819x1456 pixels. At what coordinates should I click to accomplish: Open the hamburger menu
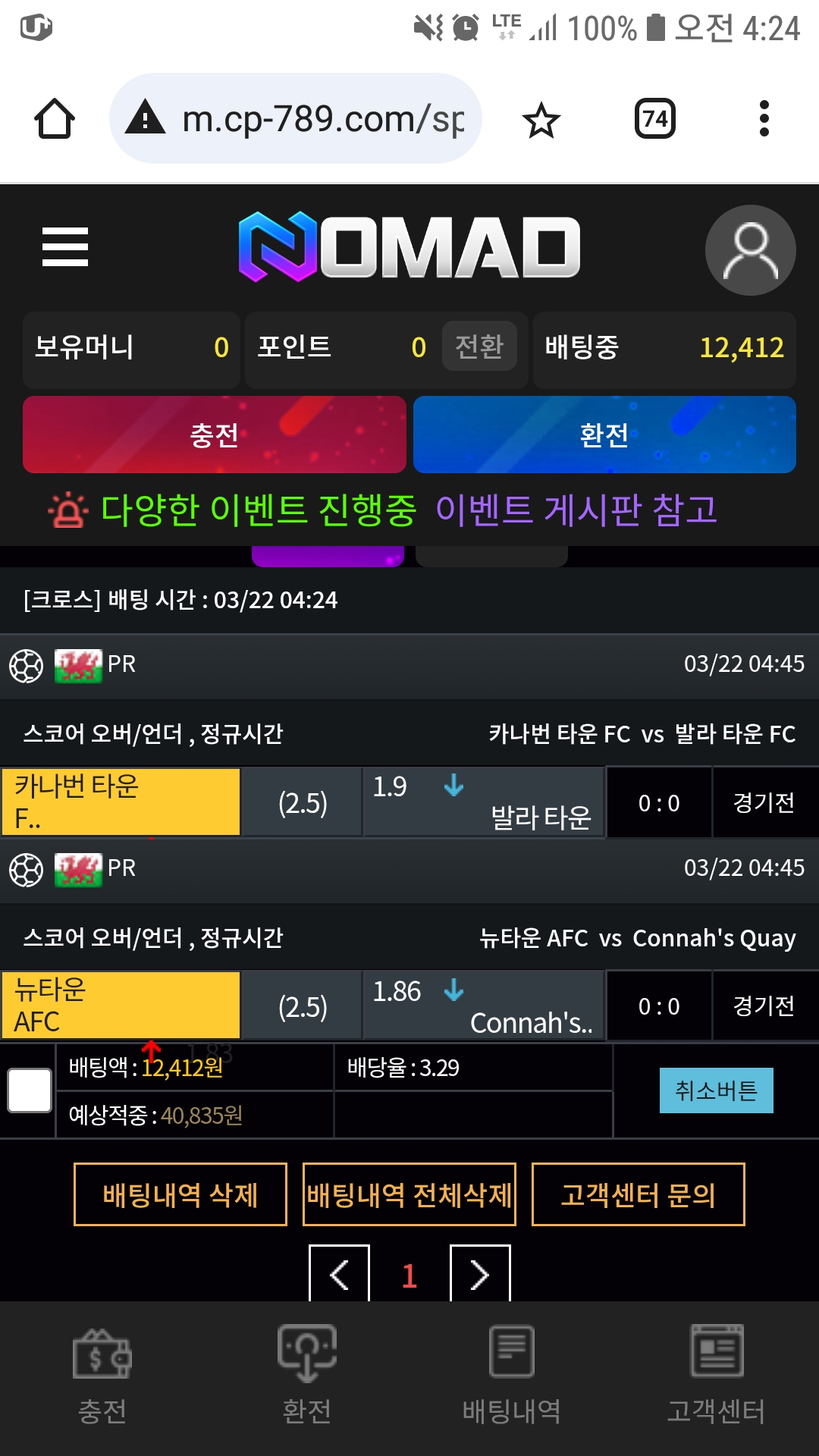(65, 247)
